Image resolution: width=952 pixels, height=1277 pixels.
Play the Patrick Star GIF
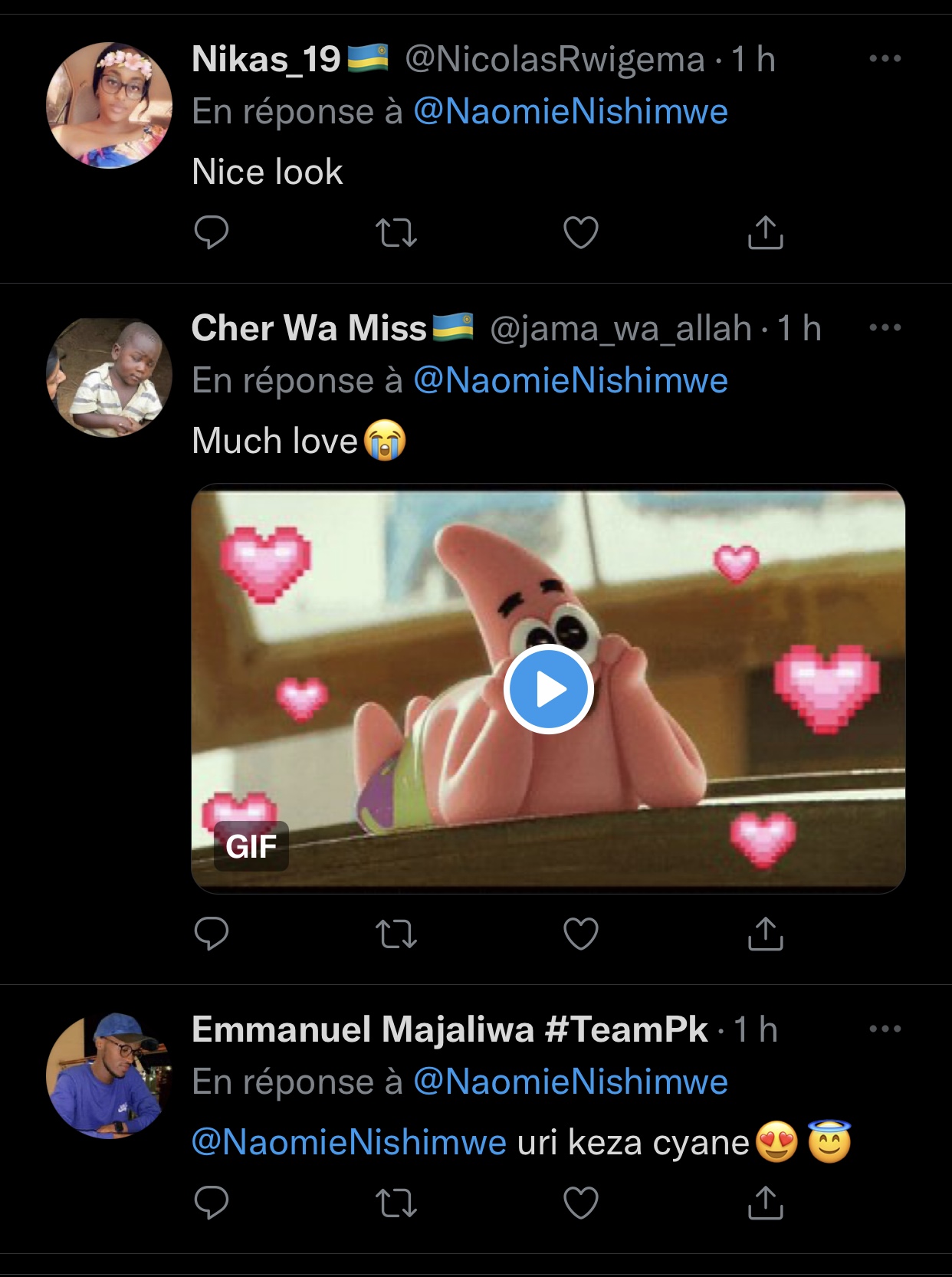click(548, 689)
